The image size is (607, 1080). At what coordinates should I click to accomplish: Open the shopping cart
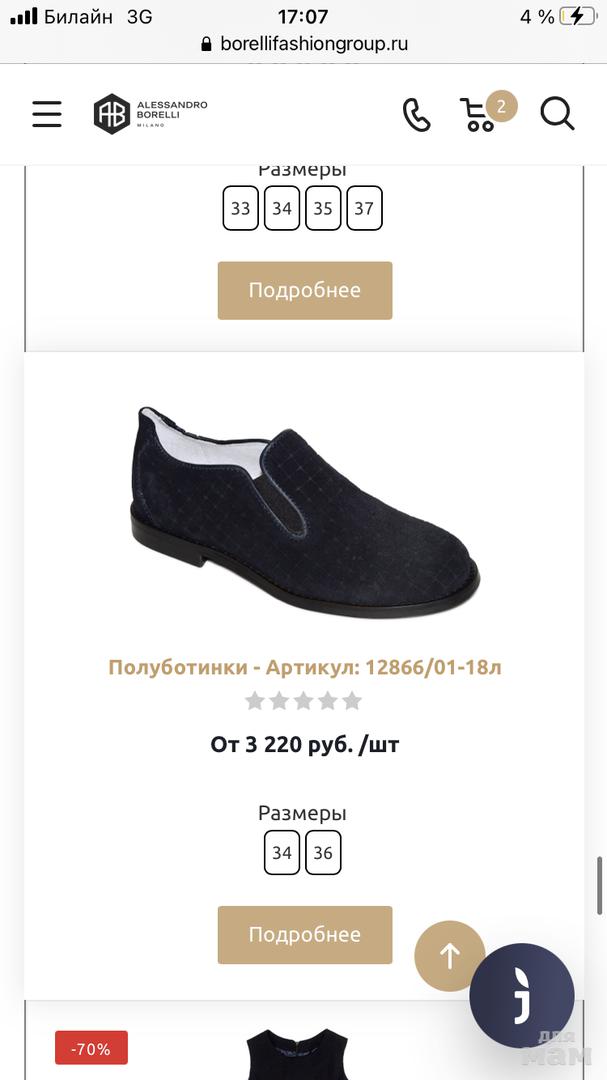[x=482, y=113]
